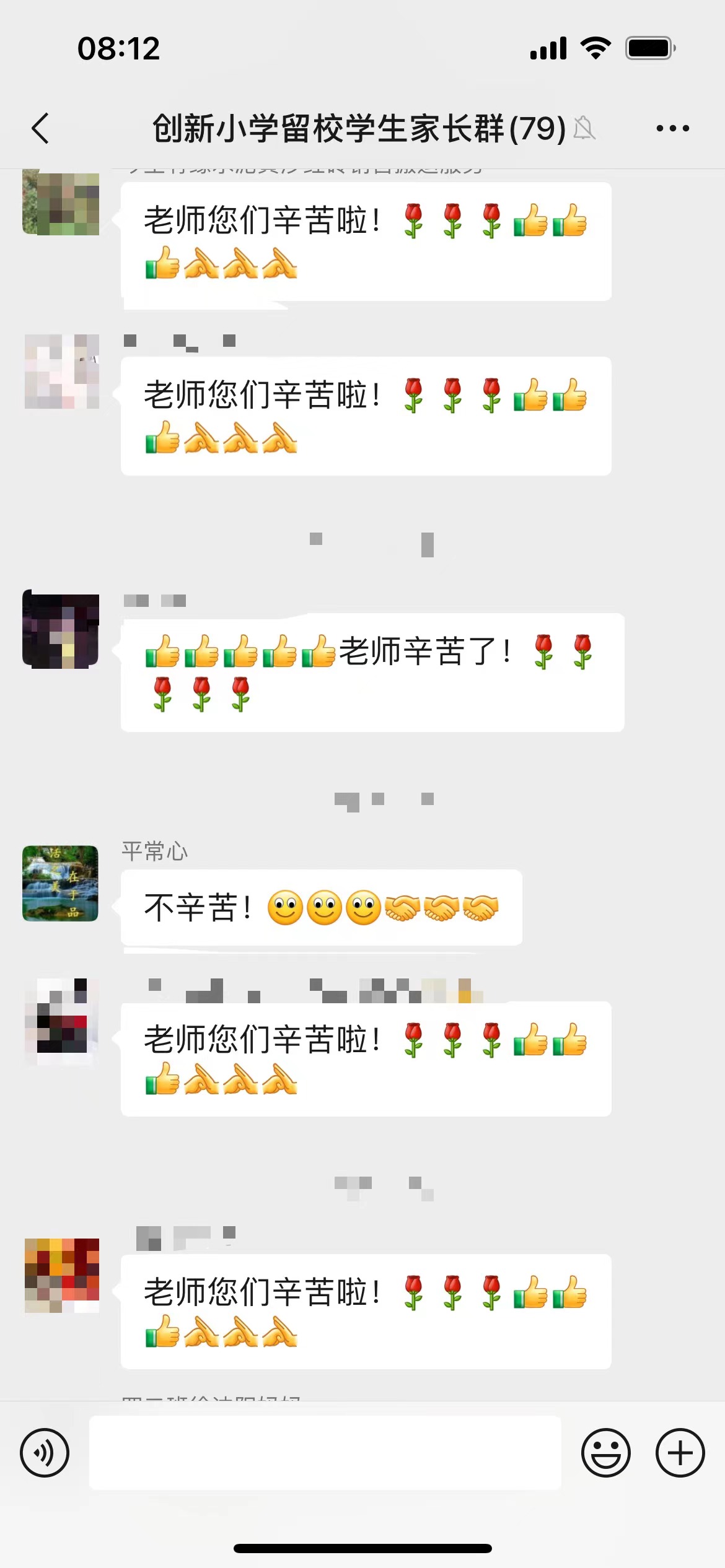Open the plus attachments menu

(x=680, y=1453)
